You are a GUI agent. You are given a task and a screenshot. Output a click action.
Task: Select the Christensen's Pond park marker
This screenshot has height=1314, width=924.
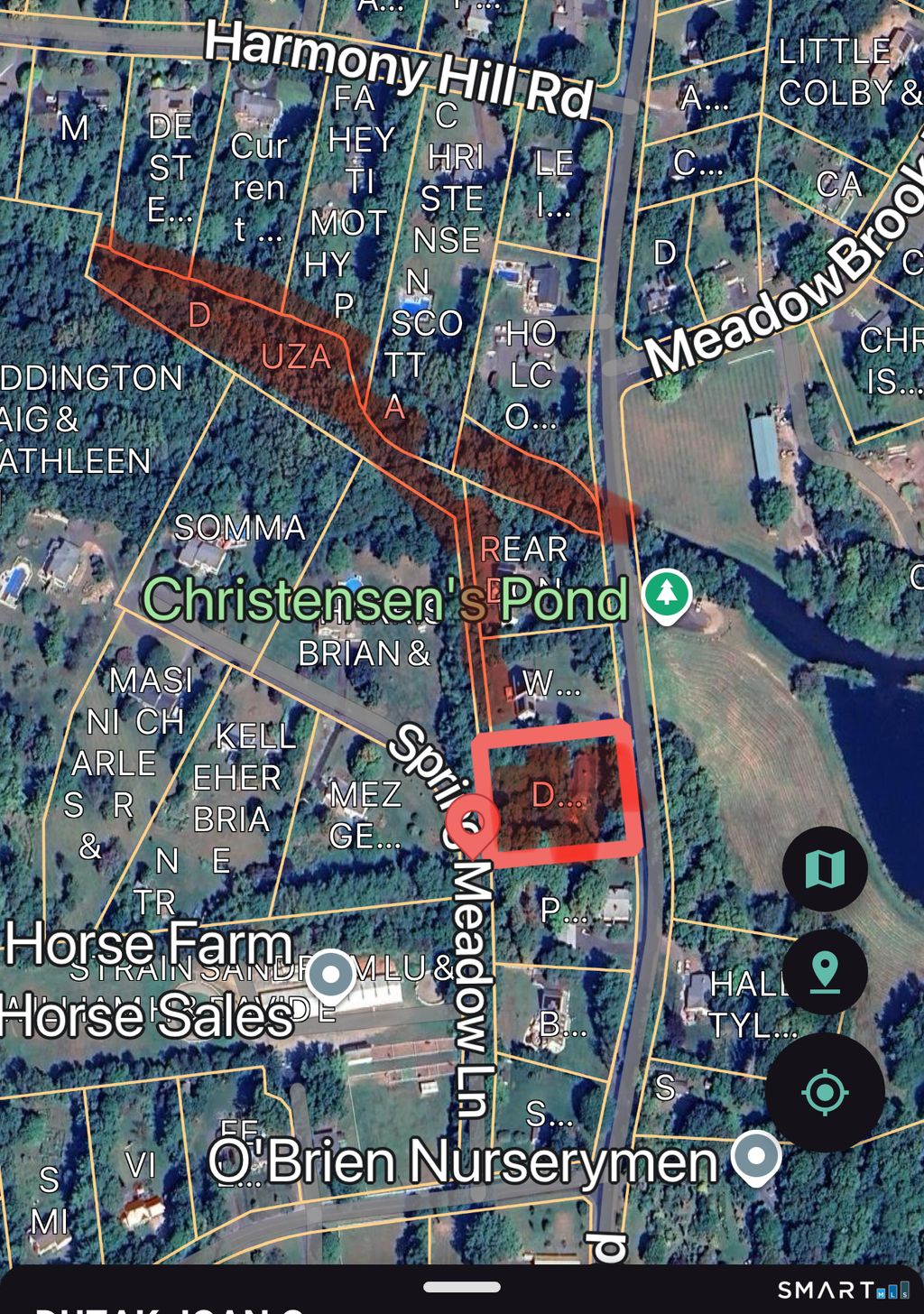point(667,595)
